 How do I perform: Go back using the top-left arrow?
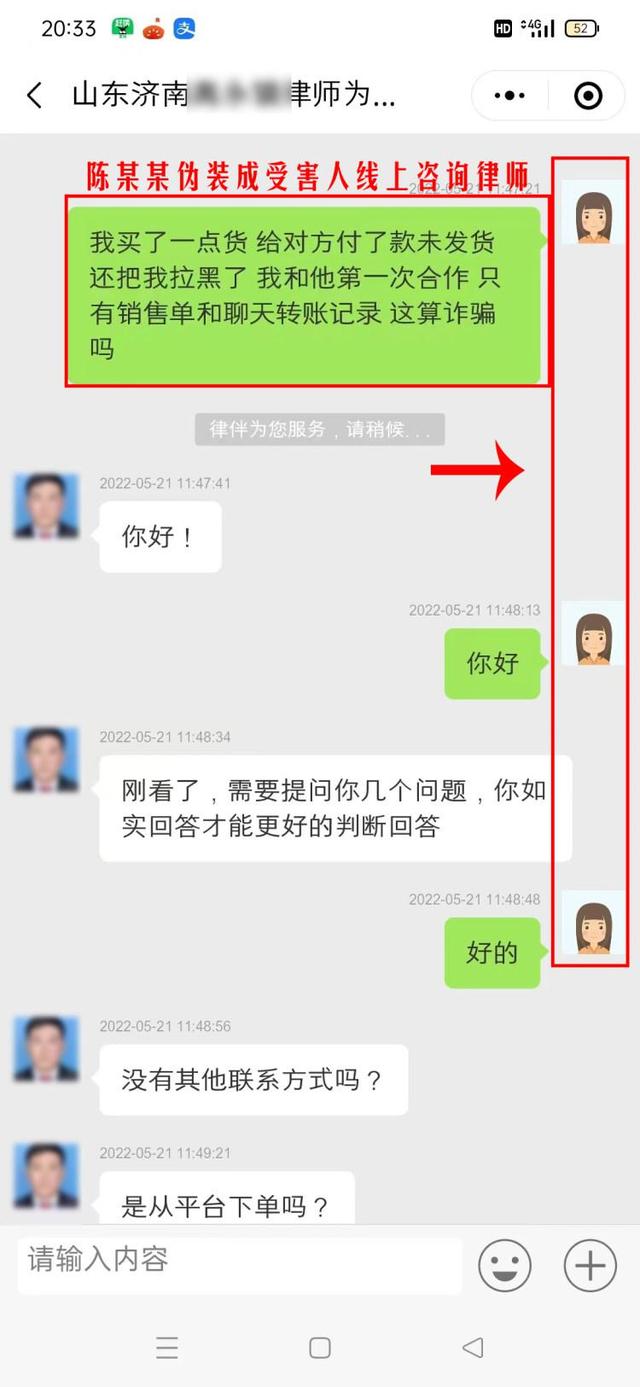pyautogui.click(x=35, y=96)
